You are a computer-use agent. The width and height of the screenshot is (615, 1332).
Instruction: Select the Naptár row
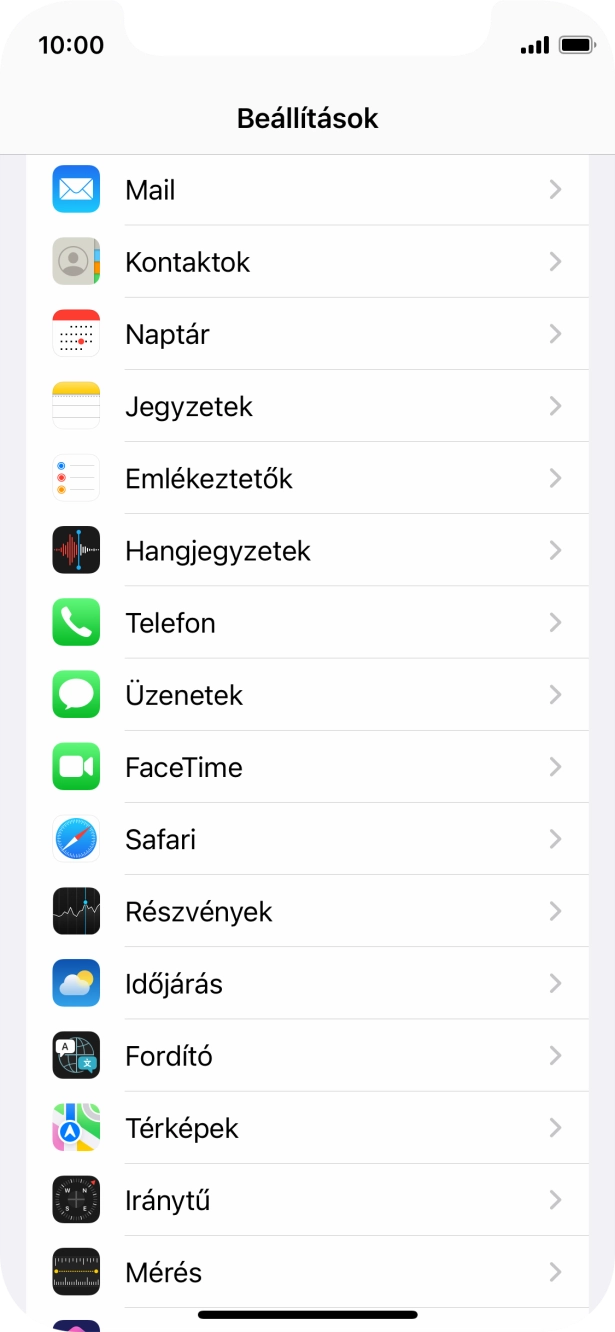point(306,334)
